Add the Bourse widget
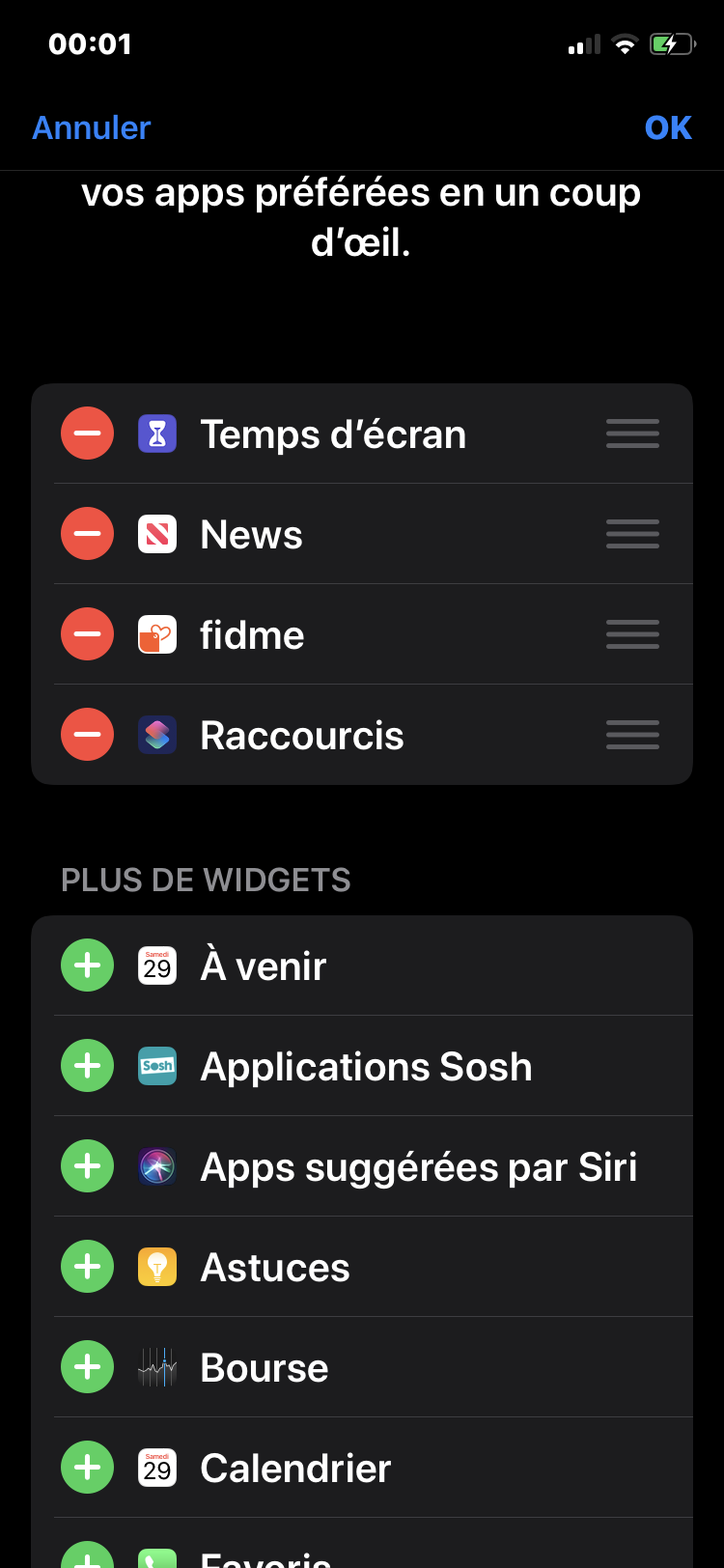This screenshot has width=724, height=1568. click(x=88, y=1367)
